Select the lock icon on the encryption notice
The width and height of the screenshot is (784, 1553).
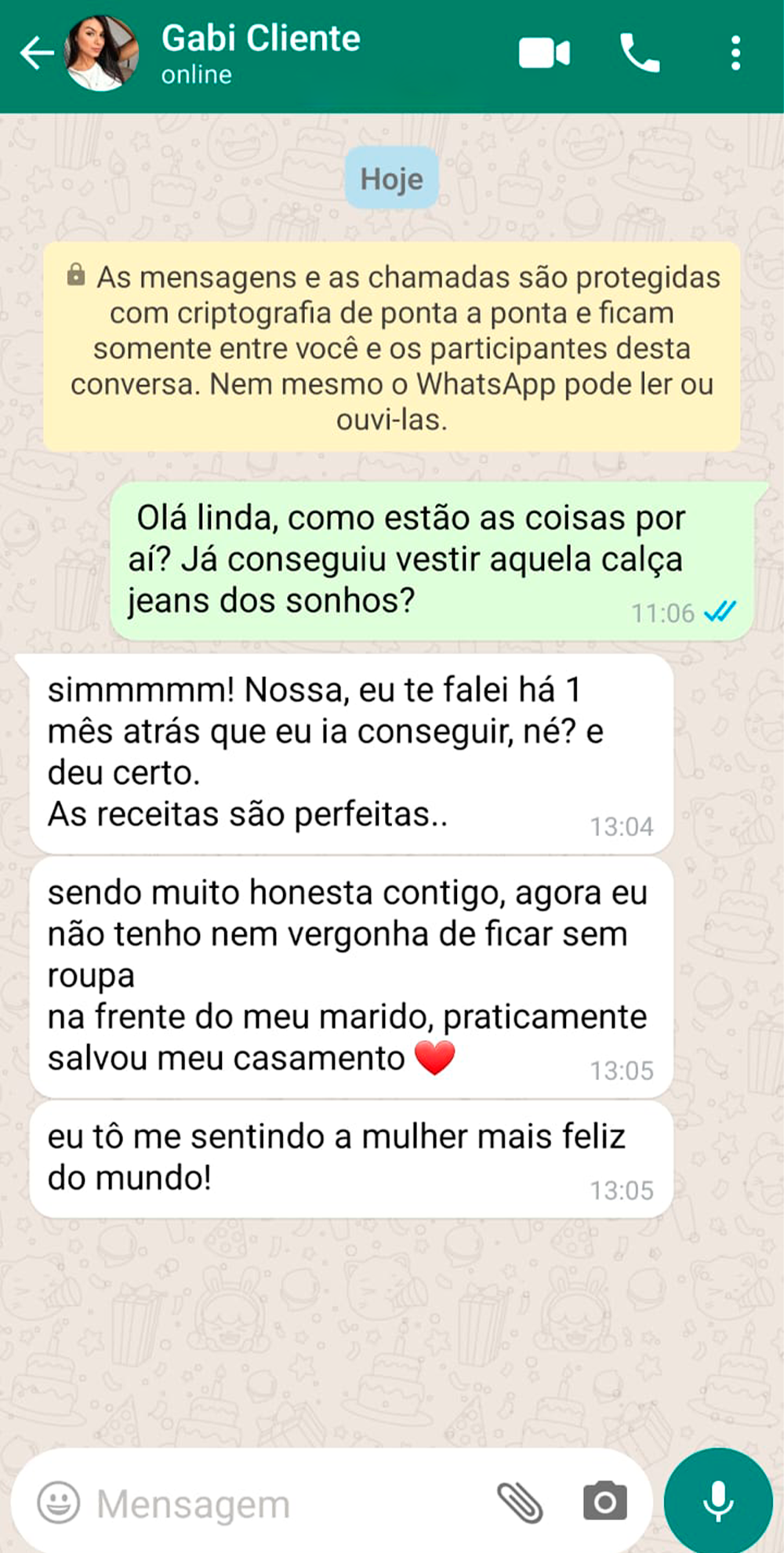[x=75, y=275]
